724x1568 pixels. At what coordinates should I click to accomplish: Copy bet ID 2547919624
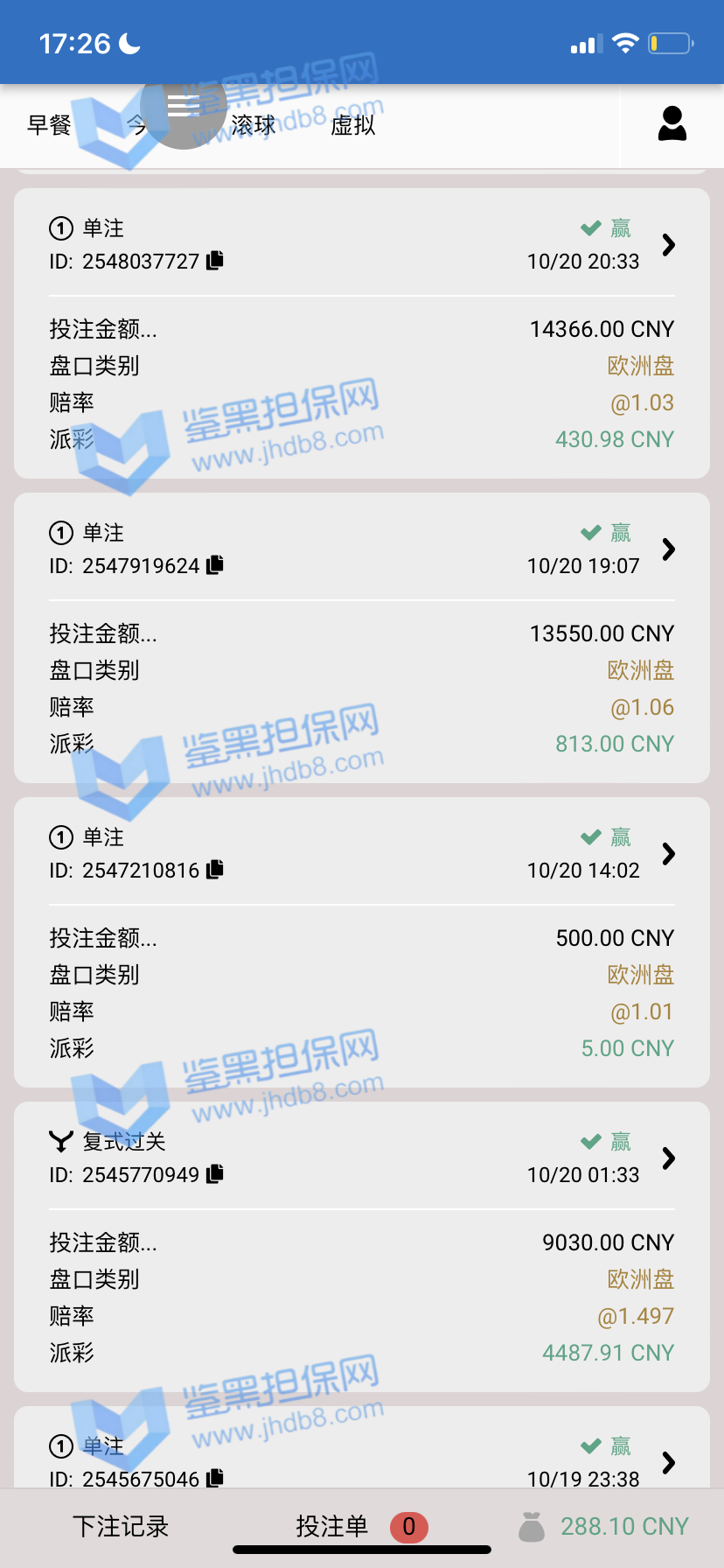215,565
